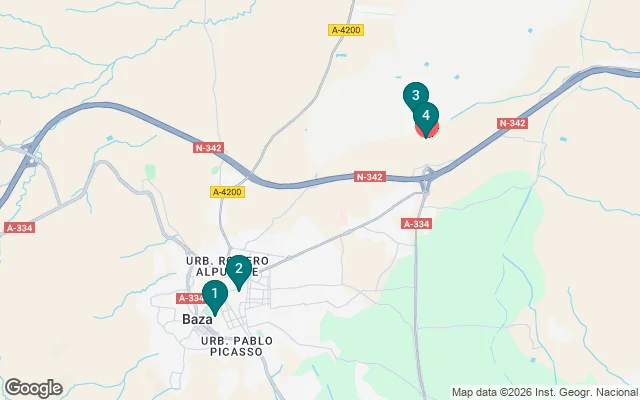Select map marker number 1

point(213,294)
